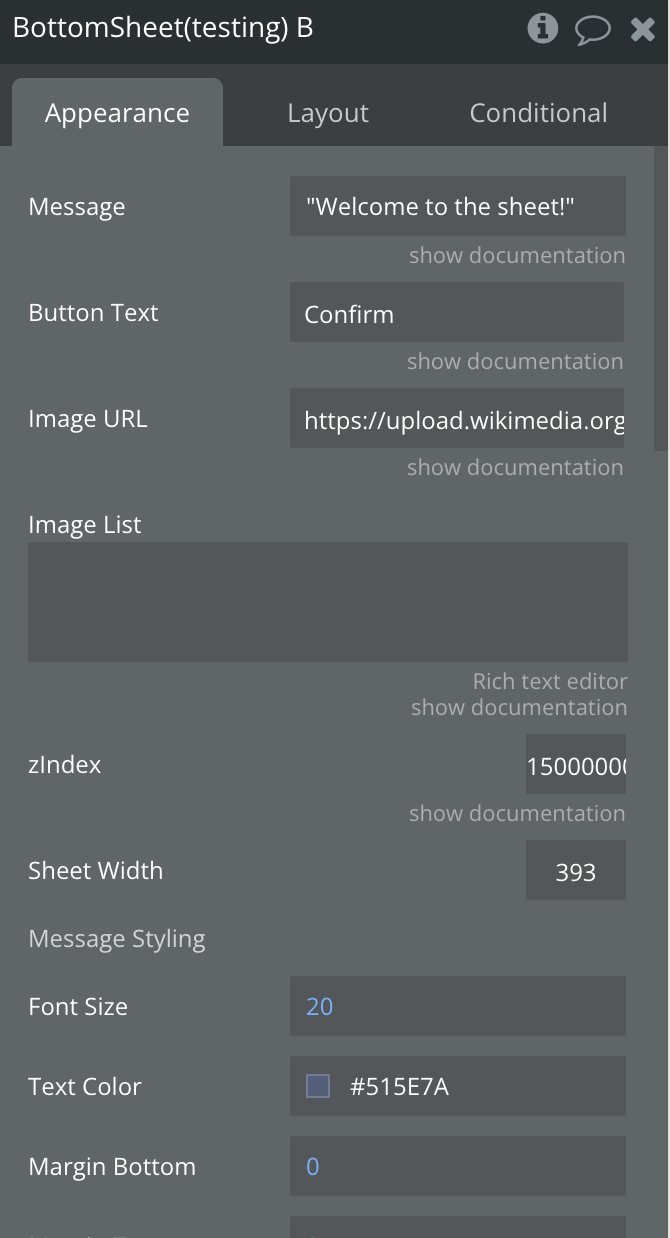Open the Text Color swatch picker
670x1238 pixels.
[x=318, y=1086]
